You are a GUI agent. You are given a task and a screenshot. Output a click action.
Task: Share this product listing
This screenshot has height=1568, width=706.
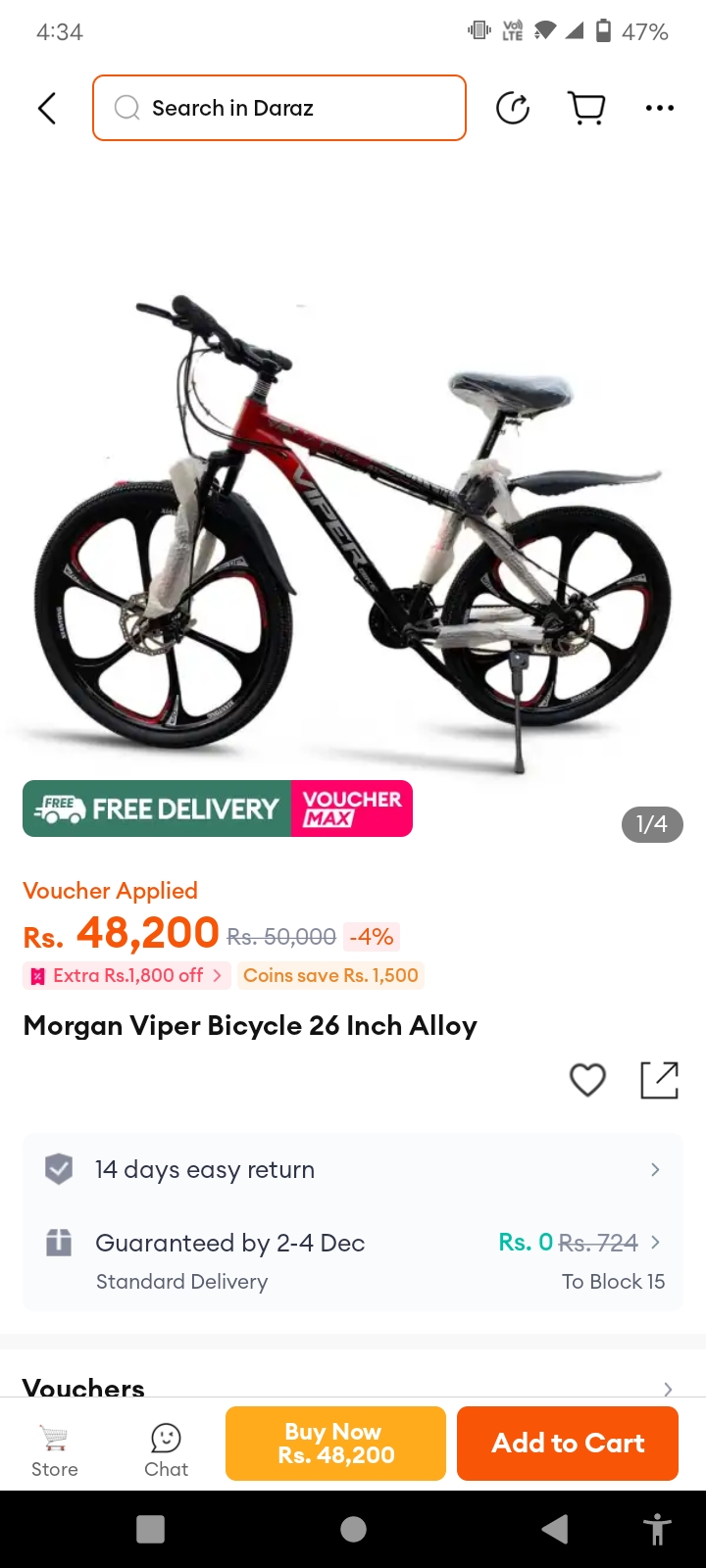click(x=659, y=1080)
